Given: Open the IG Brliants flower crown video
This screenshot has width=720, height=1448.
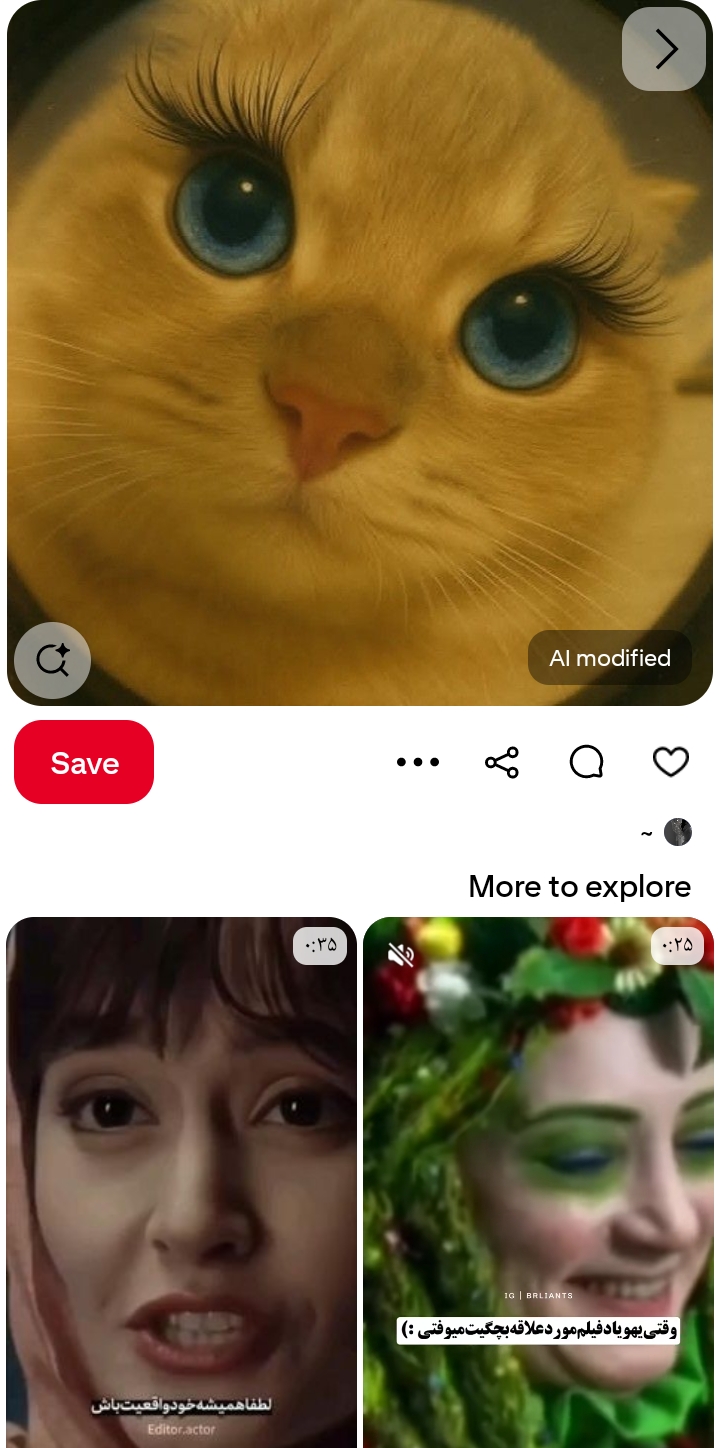Looking at the screenshot, I should 538,1180.
